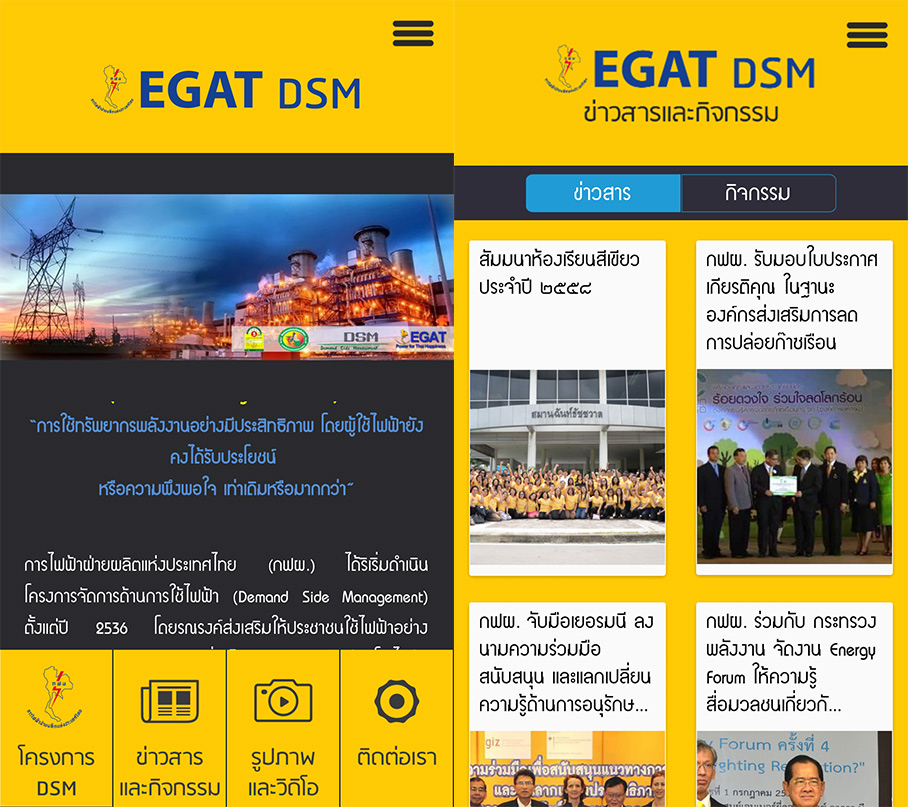Open hamburger menu above the power plant banner
This screenshot has height=807, width=909.
coord(413,33)
